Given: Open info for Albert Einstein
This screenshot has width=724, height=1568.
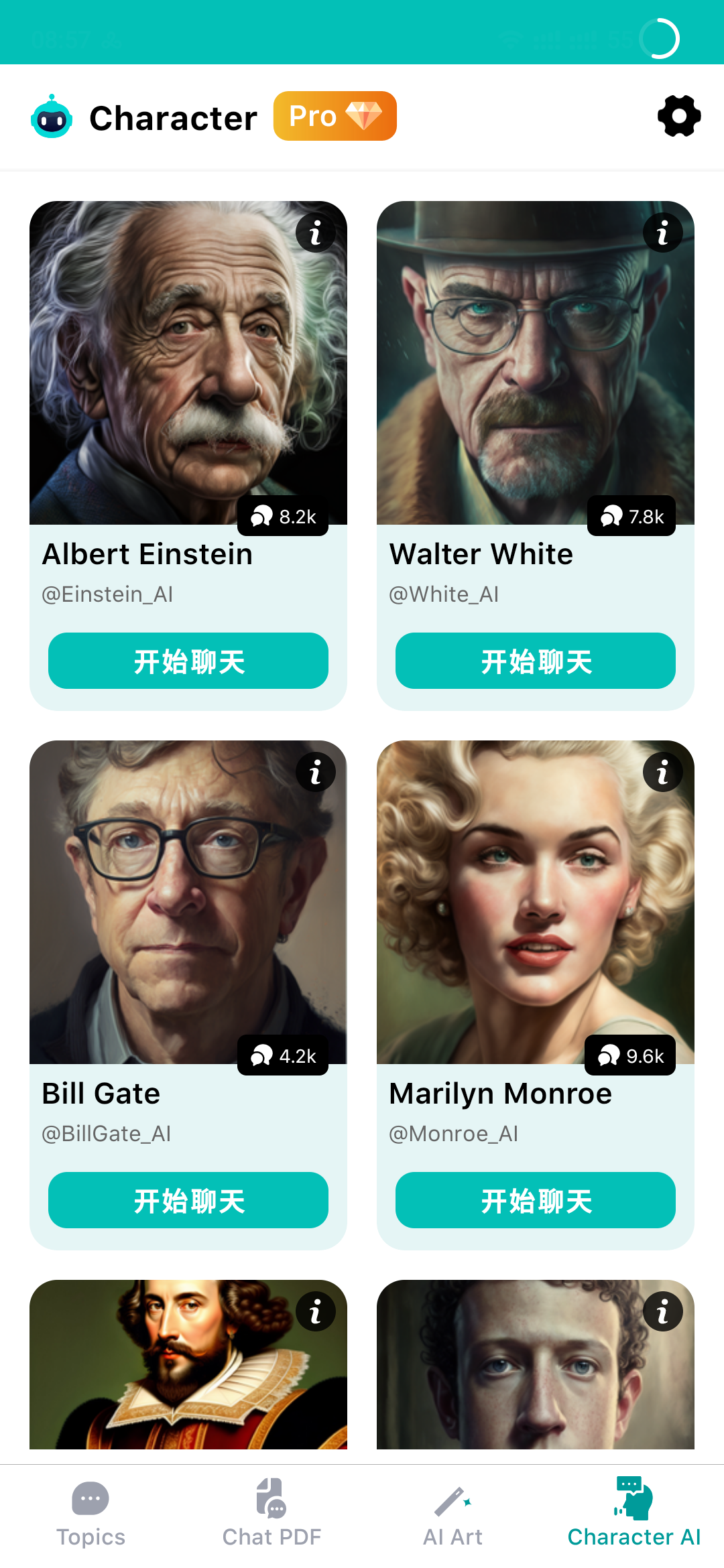Looking at the screenshot, I should pos(315,233).
